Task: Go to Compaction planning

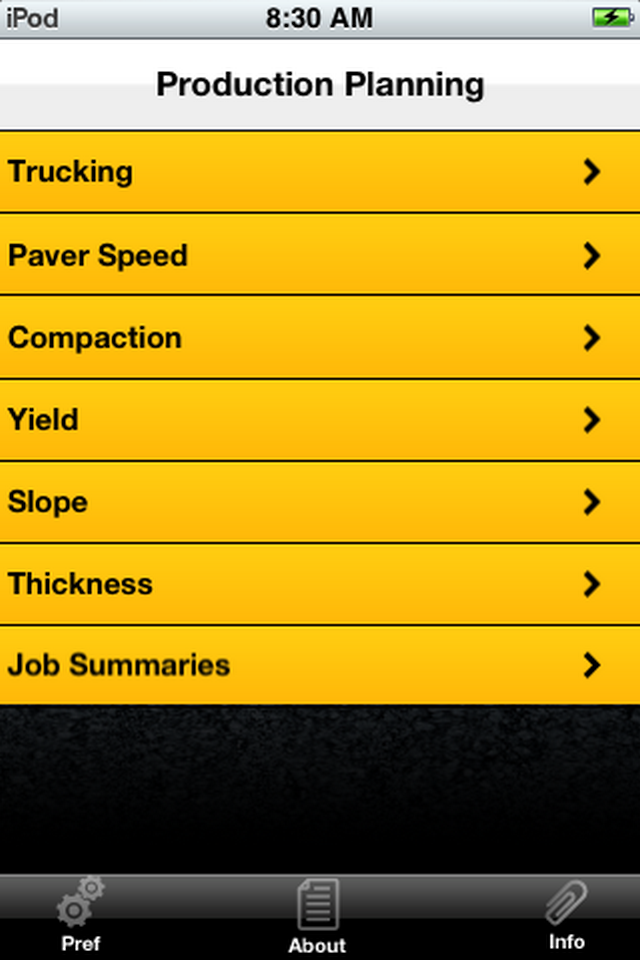Action: pyautogui.click(x=320, y=338)
